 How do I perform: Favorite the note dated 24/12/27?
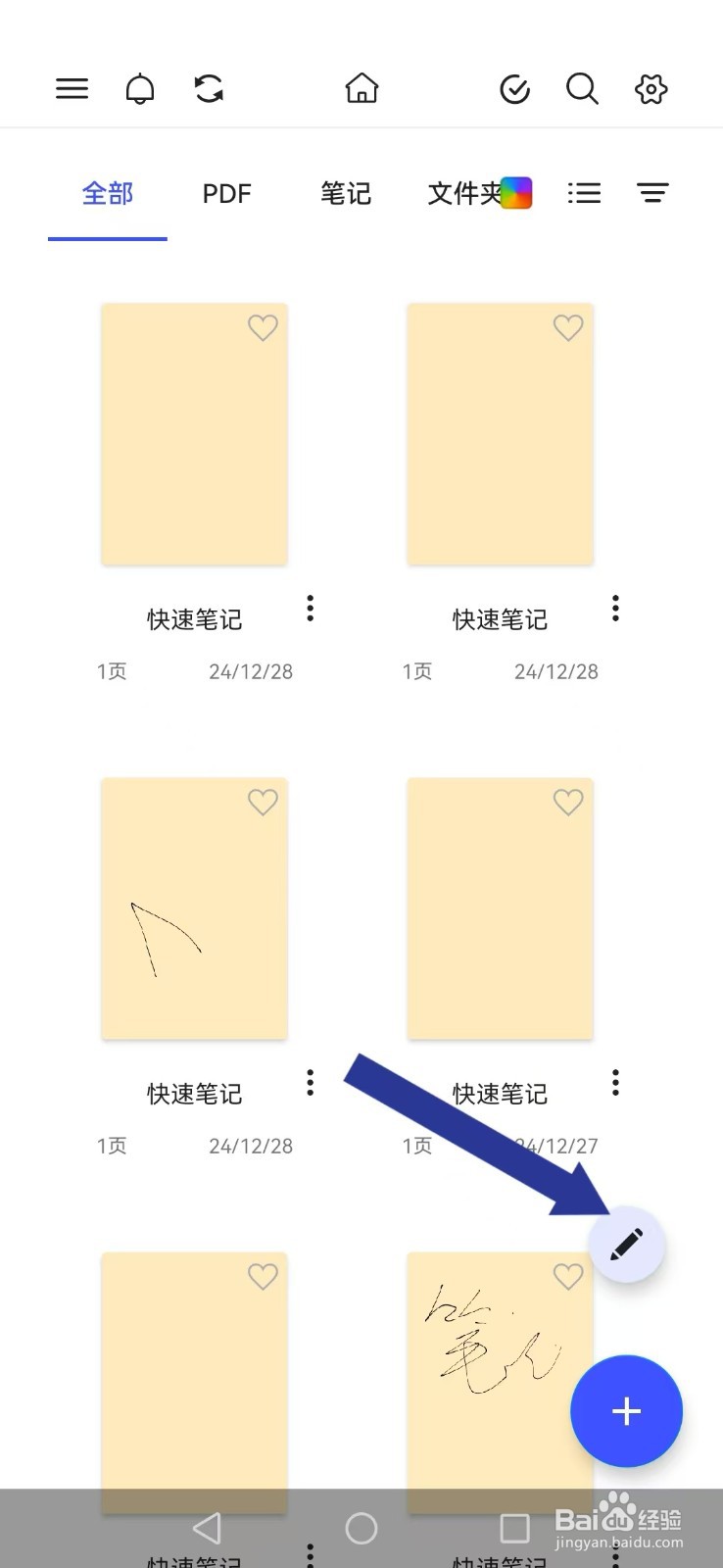568,802
